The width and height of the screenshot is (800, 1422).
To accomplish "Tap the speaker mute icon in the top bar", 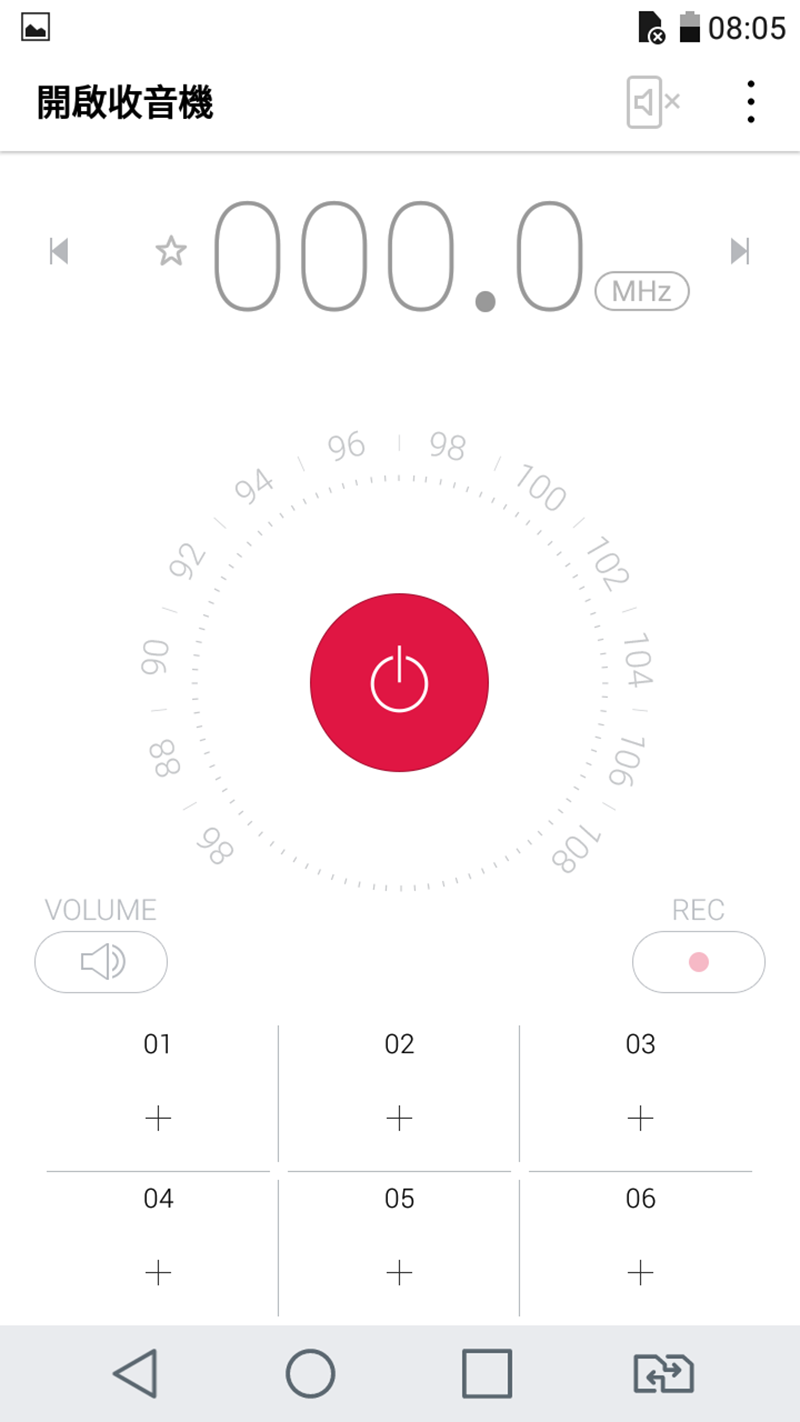I will coord(654,102).
